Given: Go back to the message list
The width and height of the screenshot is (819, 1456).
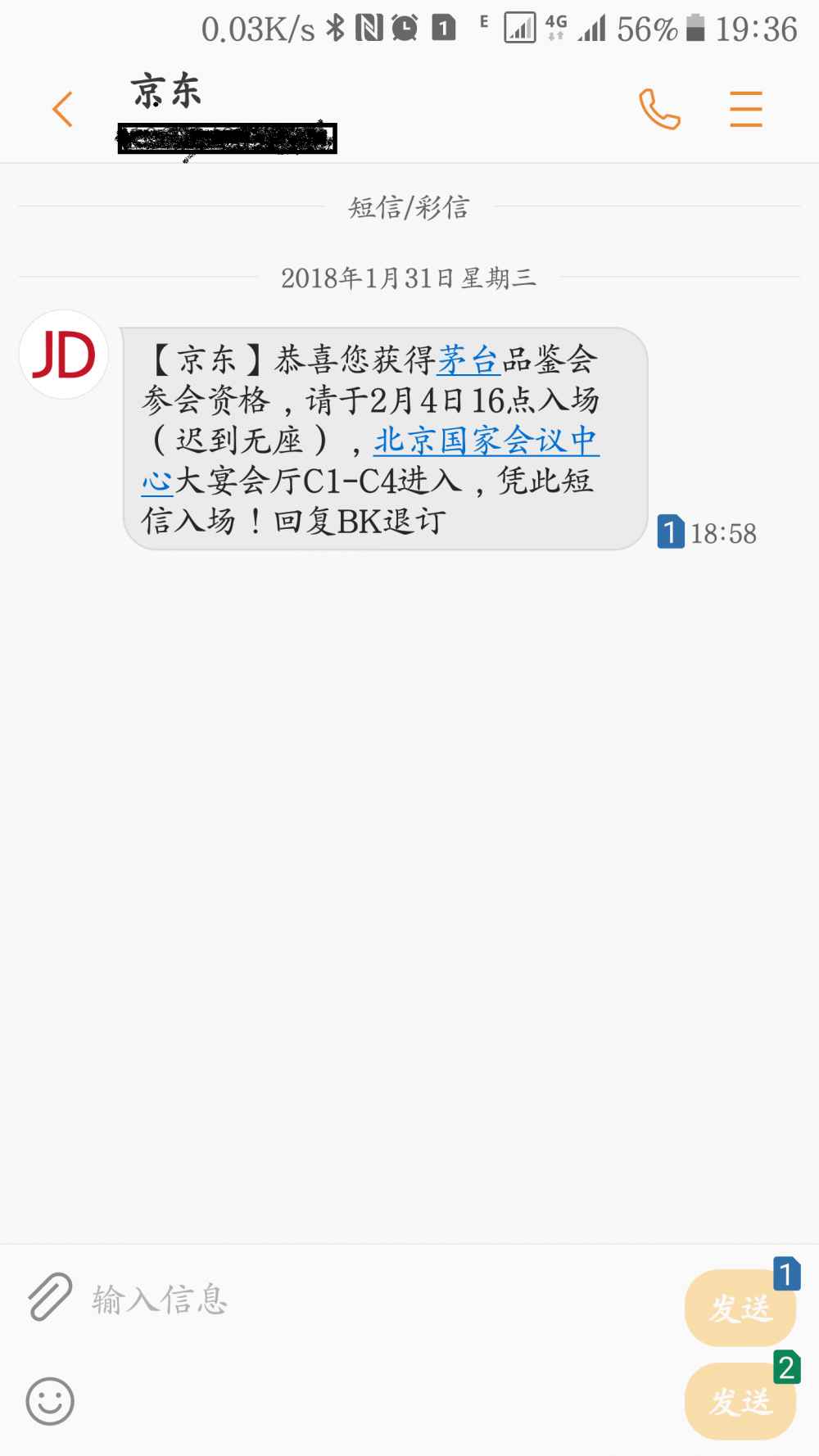Looking at the screenshot, I should [x=62, y=109].
